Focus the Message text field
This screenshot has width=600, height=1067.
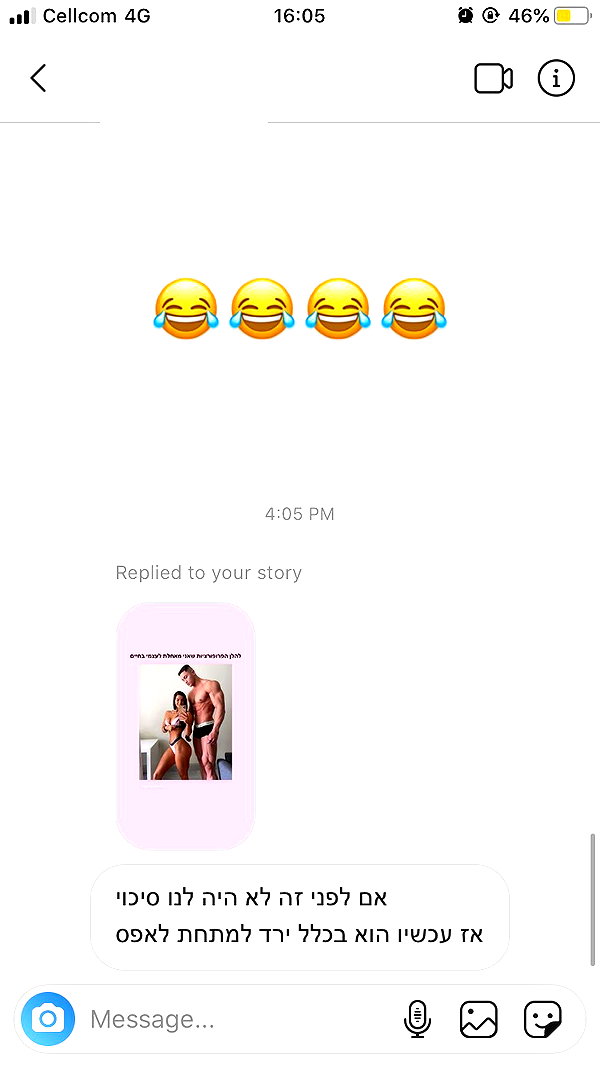pyautogui.click(x=238, y=1019)
